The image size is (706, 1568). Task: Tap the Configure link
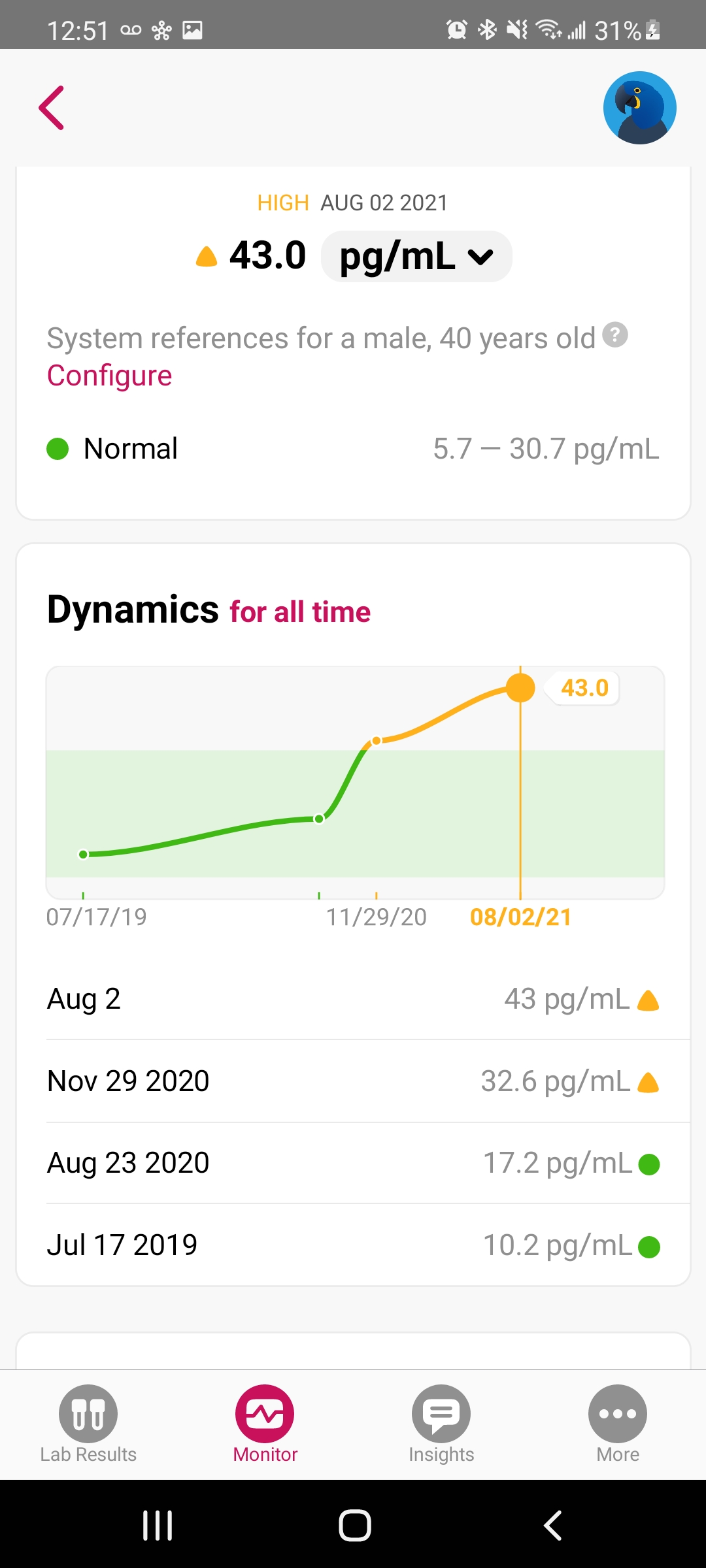point(110,376)
